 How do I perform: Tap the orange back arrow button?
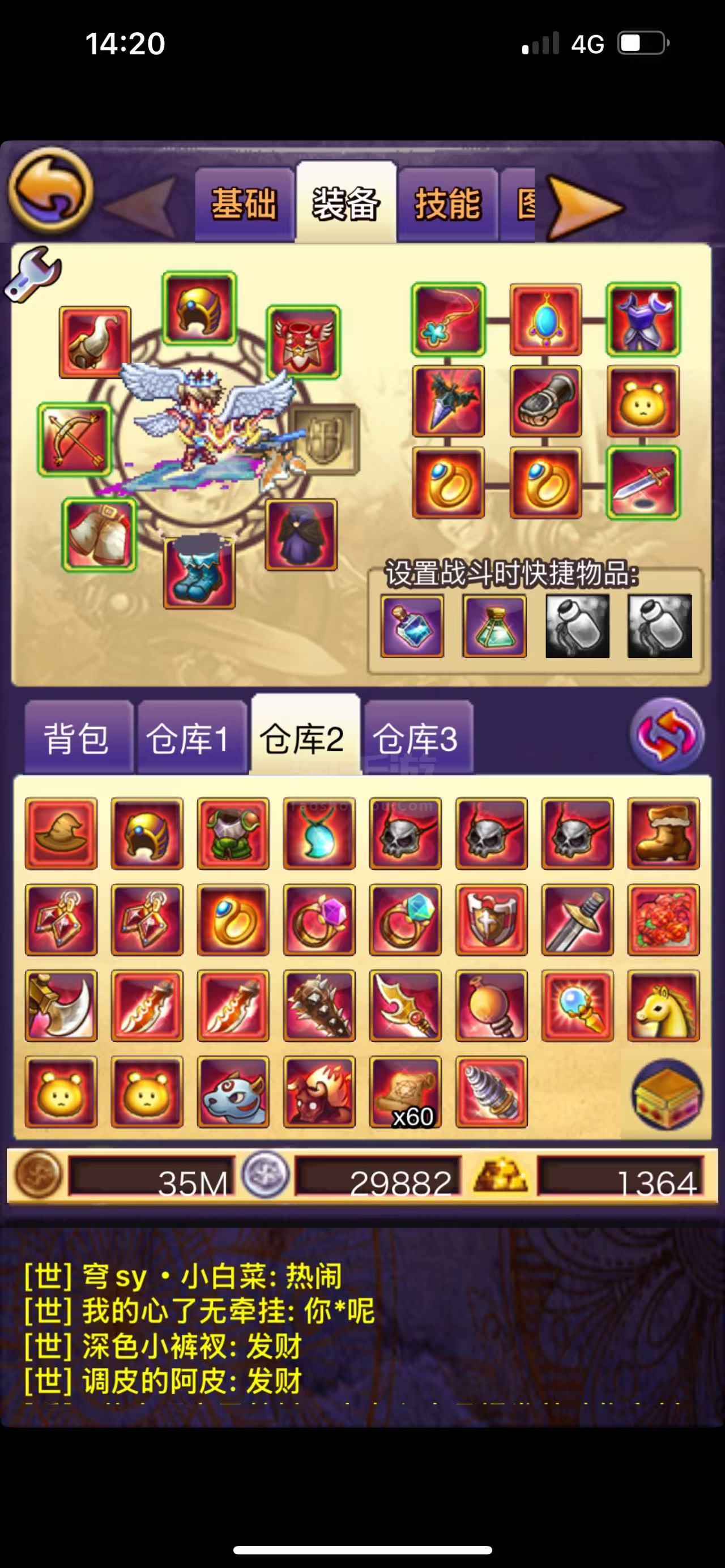(x=50, y=191)
